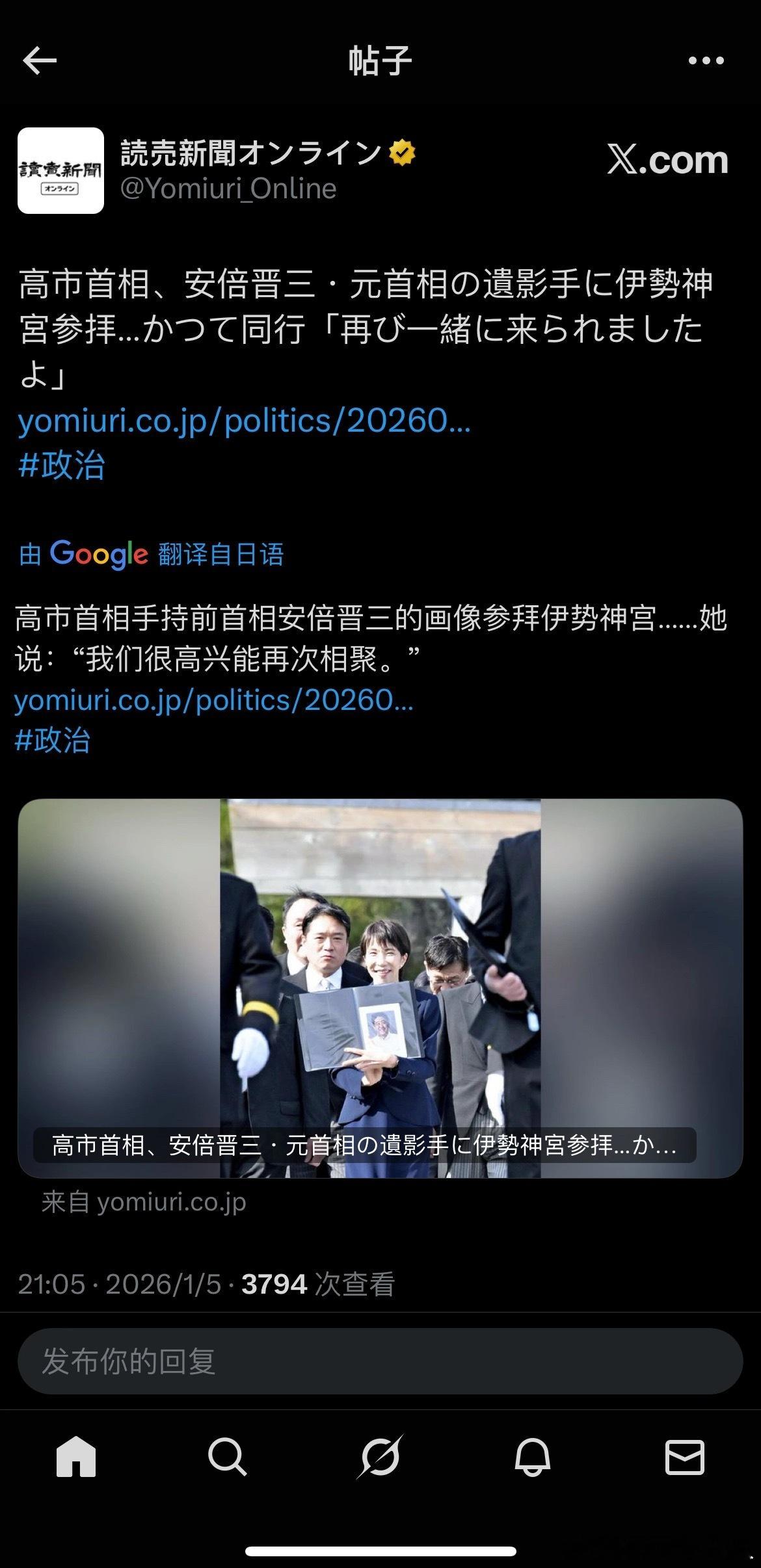Click the gold verified badge next to 読売新聞オンライン
The image size is (761, 1568).
[x=401, y=151]
